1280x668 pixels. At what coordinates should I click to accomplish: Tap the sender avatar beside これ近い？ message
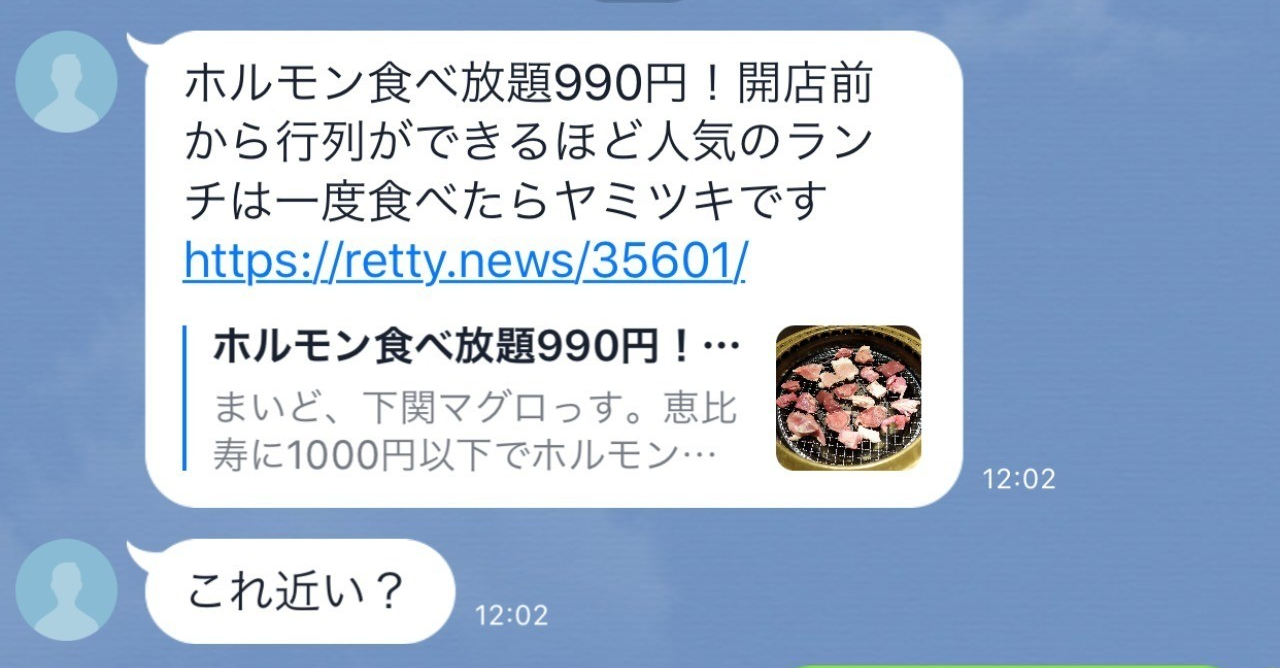67,590
